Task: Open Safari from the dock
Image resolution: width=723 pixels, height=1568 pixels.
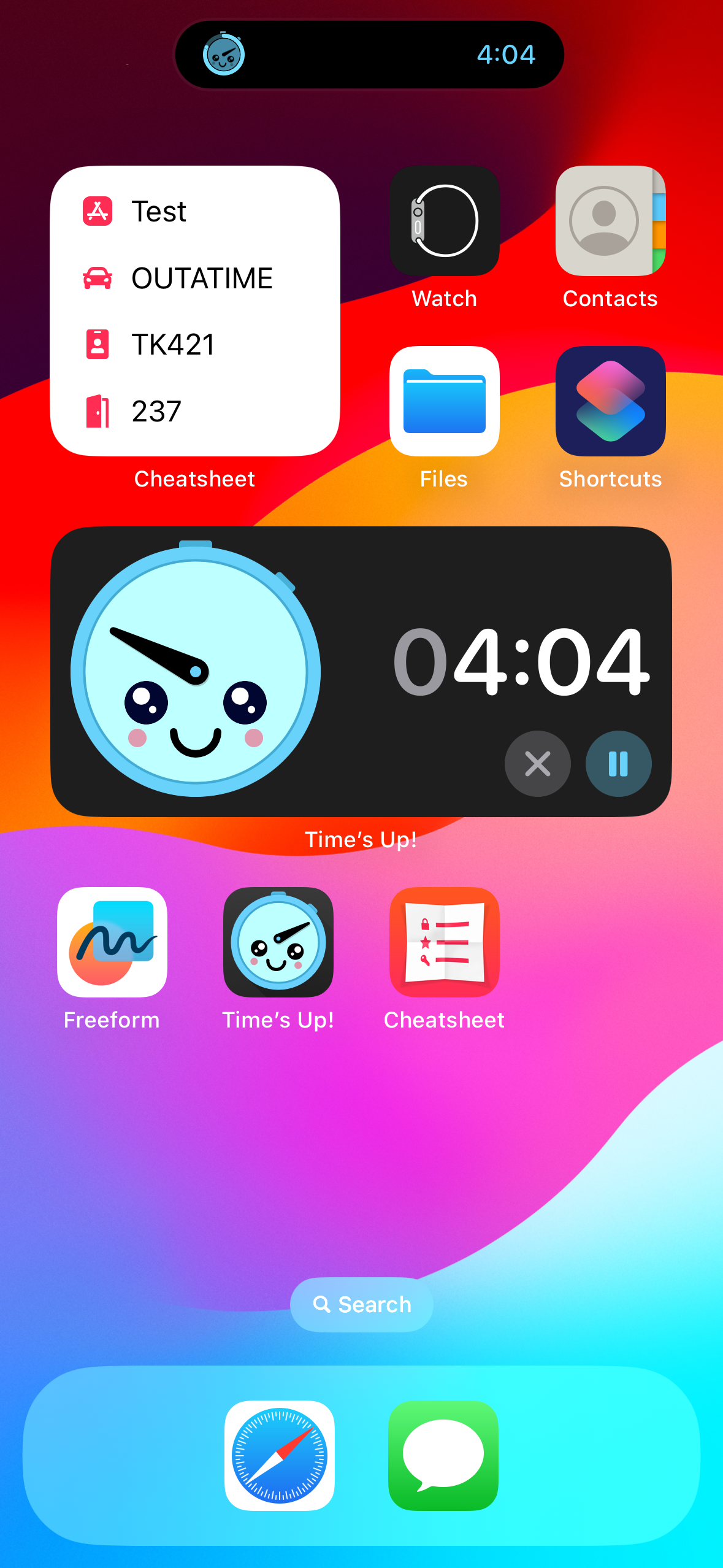Action: pyautogui.click(x=279, y=1455)
